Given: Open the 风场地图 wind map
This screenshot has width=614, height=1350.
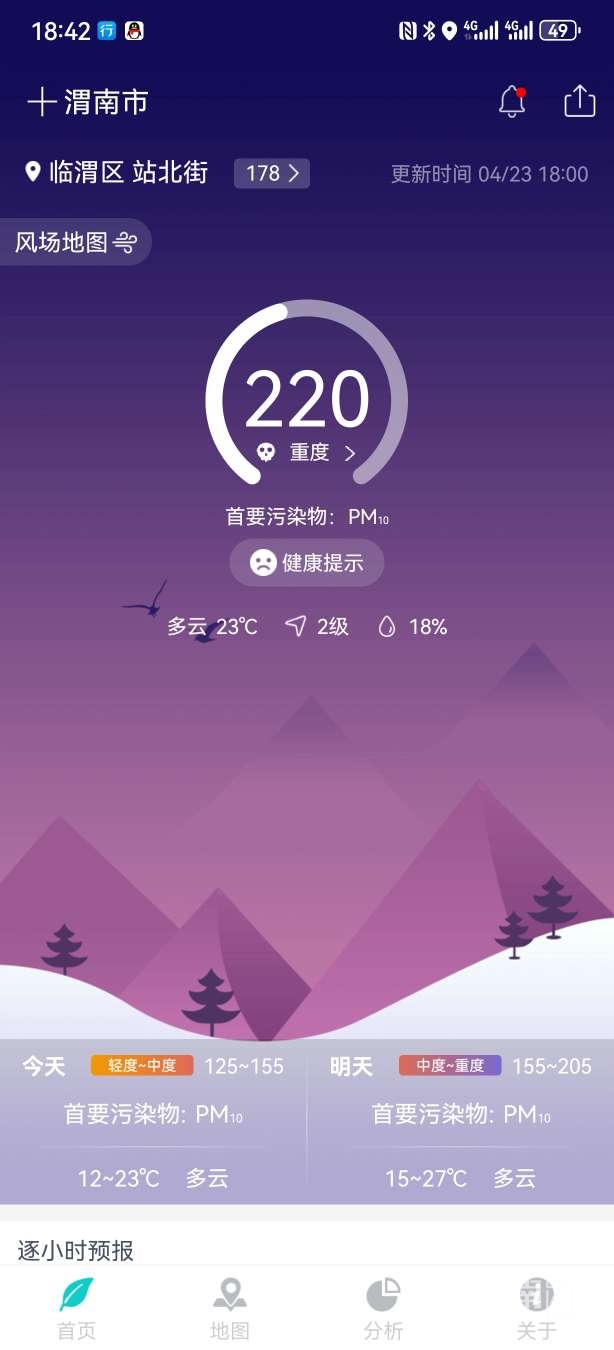Looking at the screenshot, I should (x=75, y=242).
